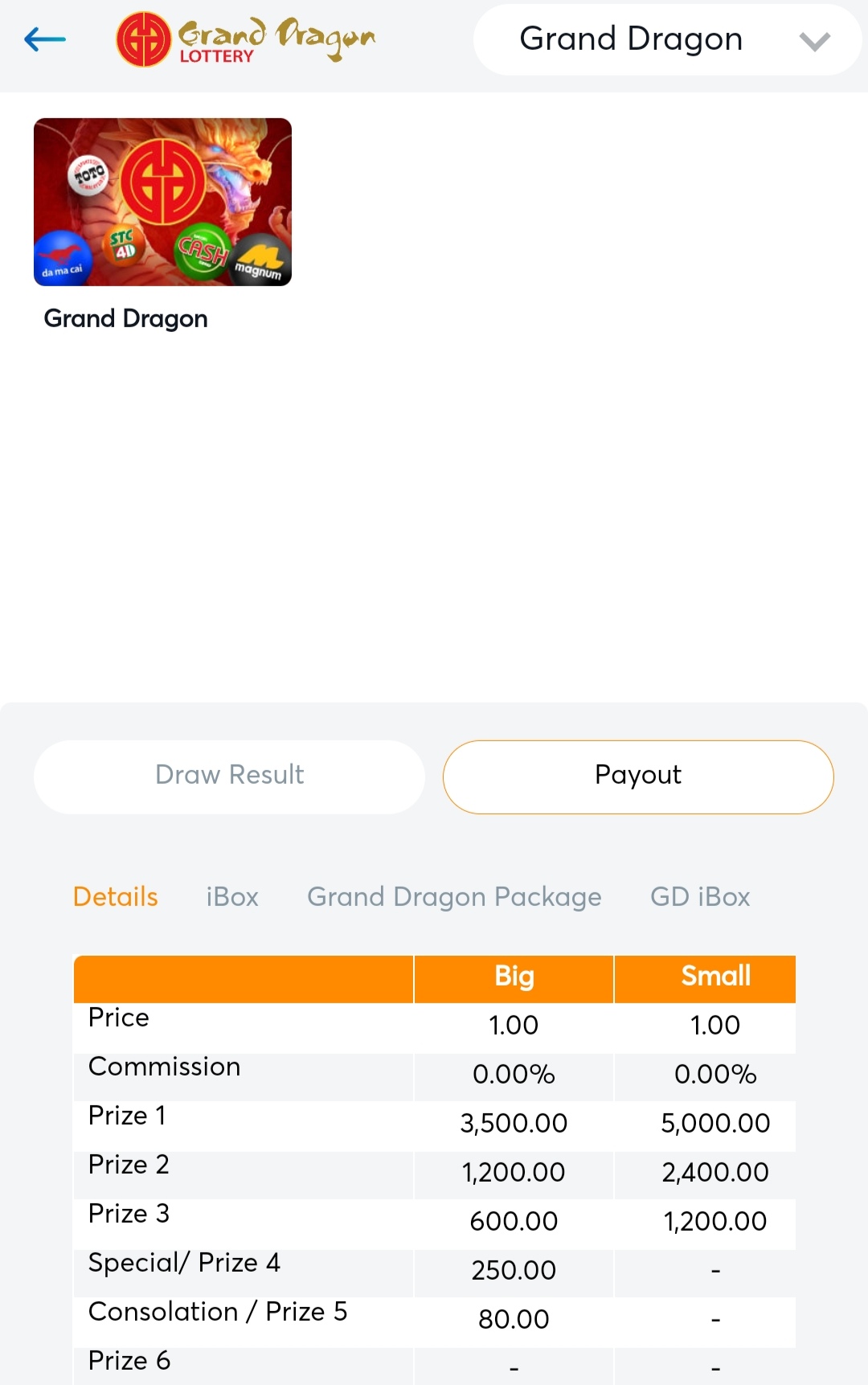The height and width of the screenshot is (1385, 868).
Task: View the Grand Dragon Package tab
Action: (454, 896)
